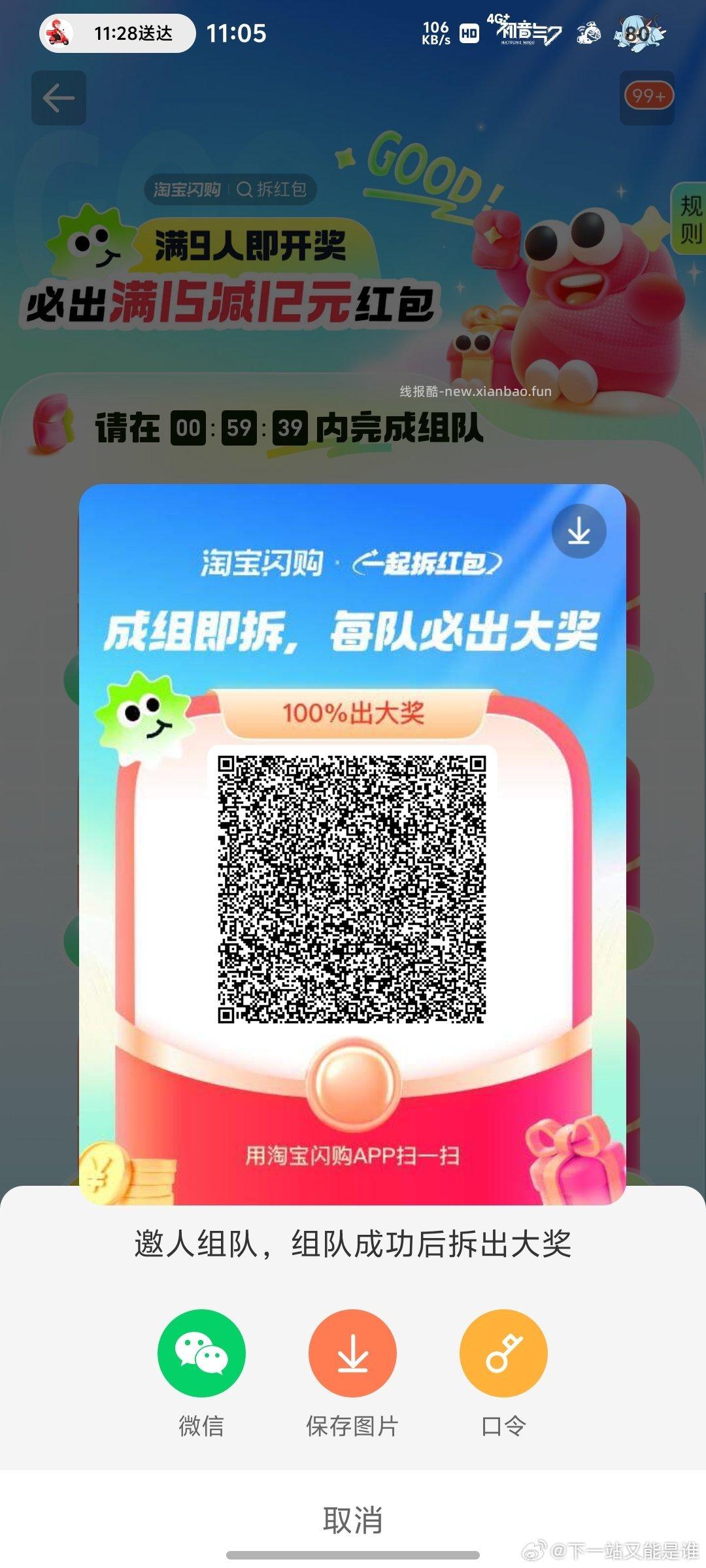Select the 口令 key icon
The width and height of the screenshot is (706, 1568).
coord(504,1353)
